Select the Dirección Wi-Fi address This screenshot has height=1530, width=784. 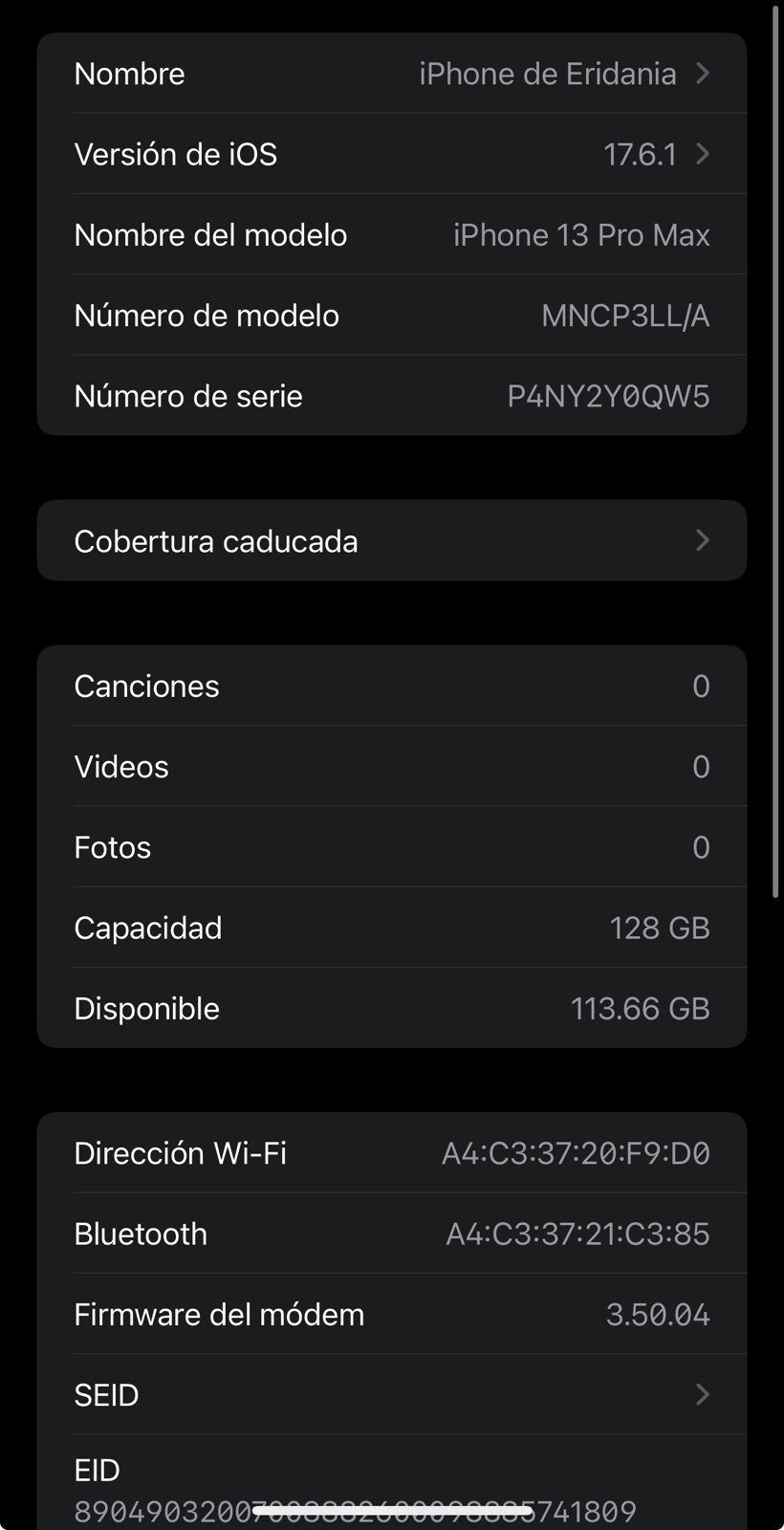[x=576, y=1152]
